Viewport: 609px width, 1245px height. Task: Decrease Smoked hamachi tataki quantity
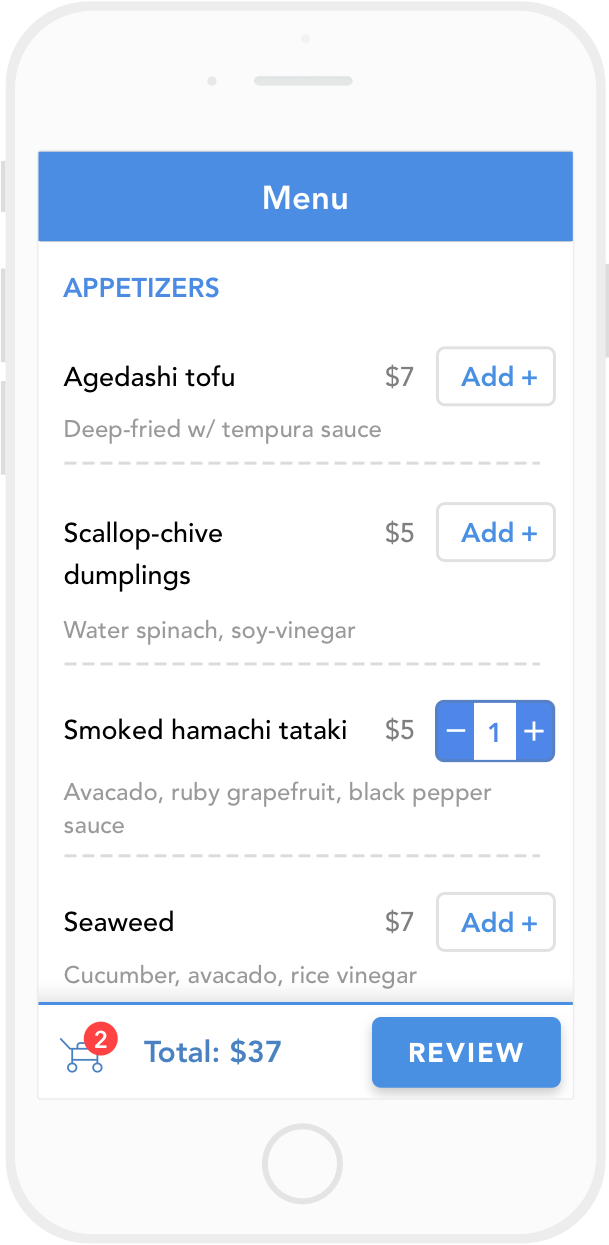coord(455,732)
